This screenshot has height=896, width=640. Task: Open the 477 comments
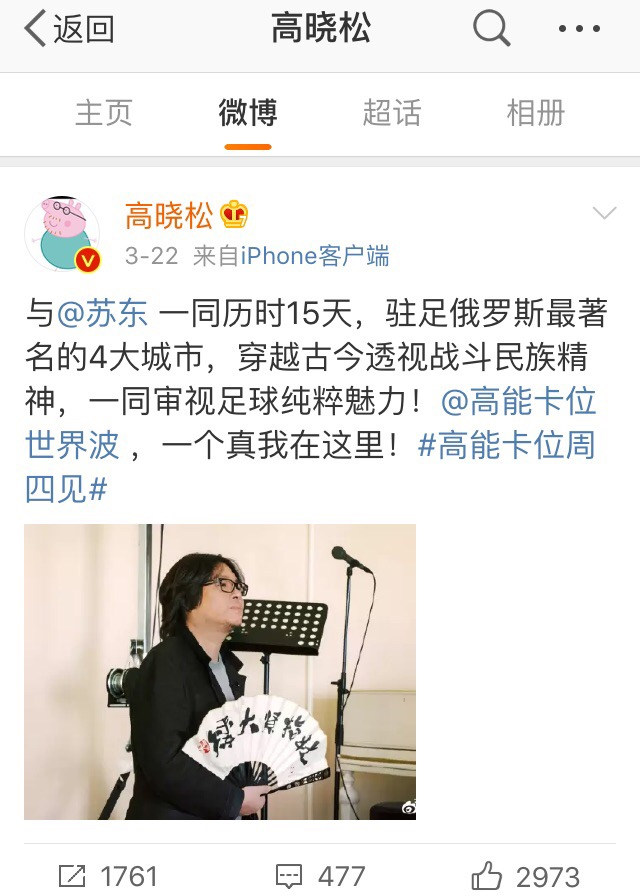(320, 876)
